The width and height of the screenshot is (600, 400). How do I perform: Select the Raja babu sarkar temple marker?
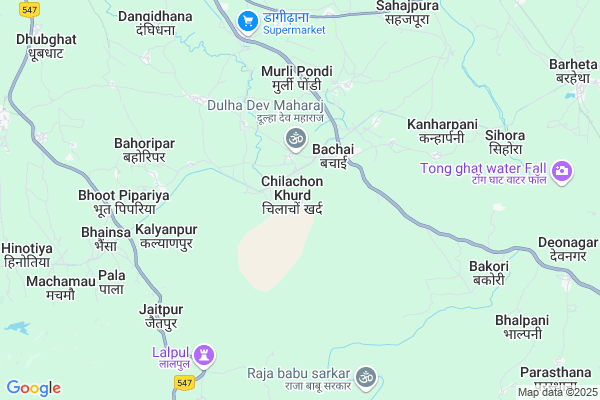coord(367,378)
